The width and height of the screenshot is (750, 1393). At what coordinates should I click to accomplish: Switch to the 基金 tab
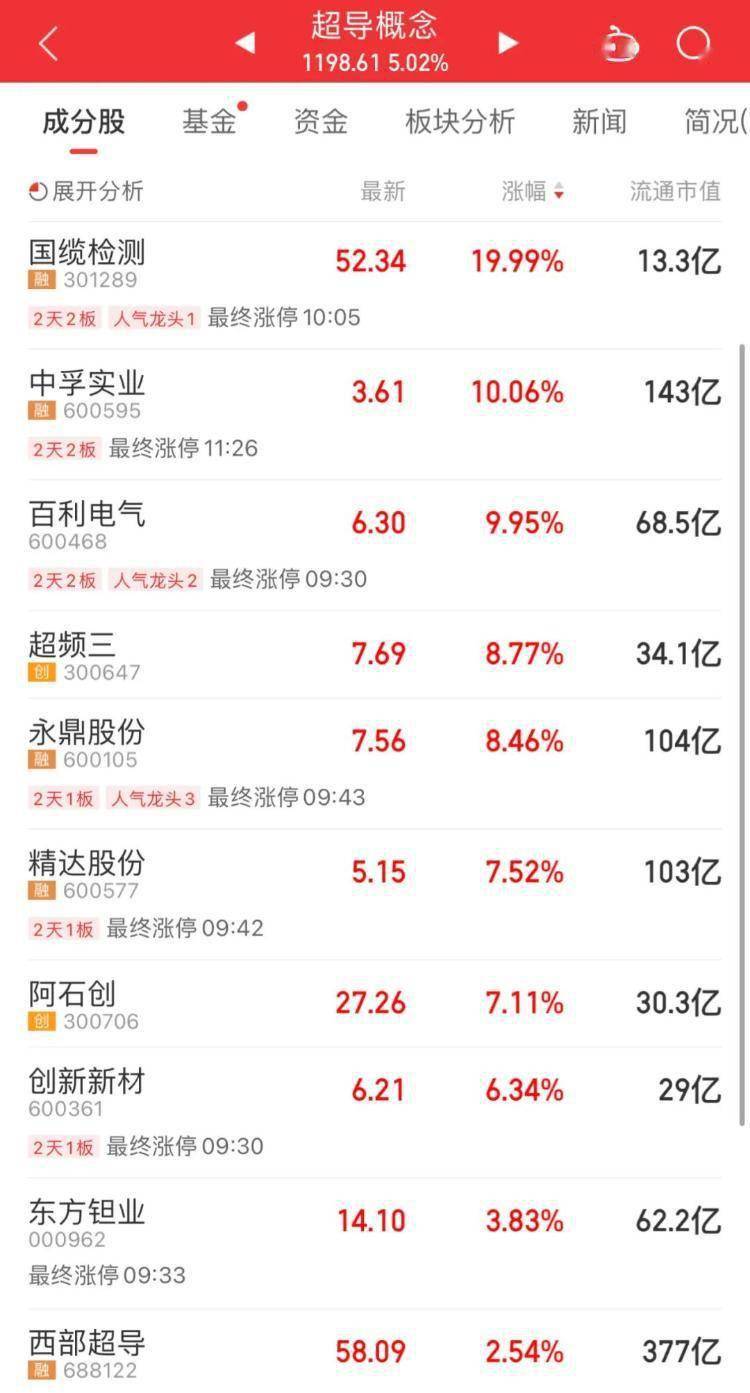click(x=209, y=122)
